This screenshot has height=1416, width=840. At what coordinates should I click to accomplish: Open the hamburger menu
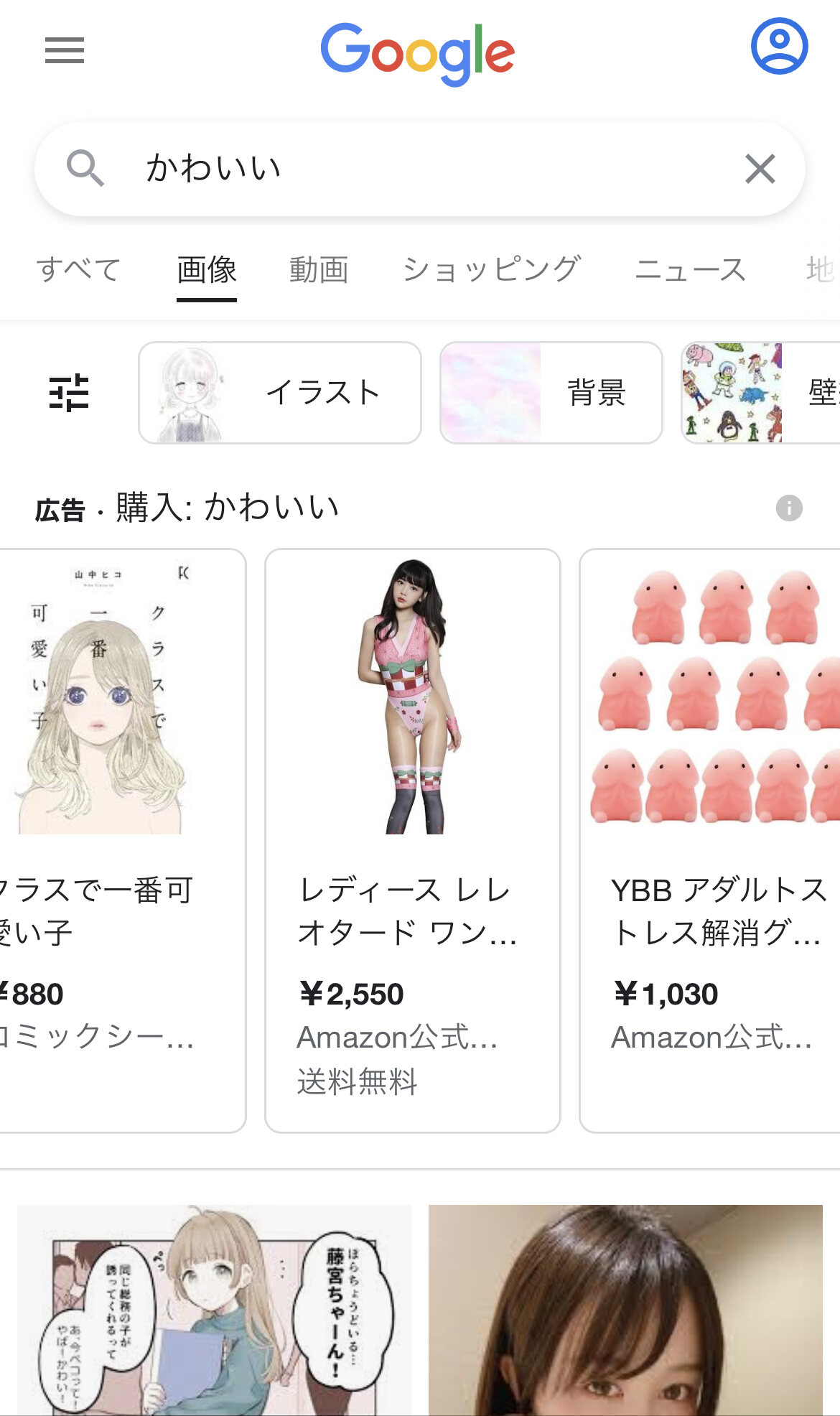(65, 50)
